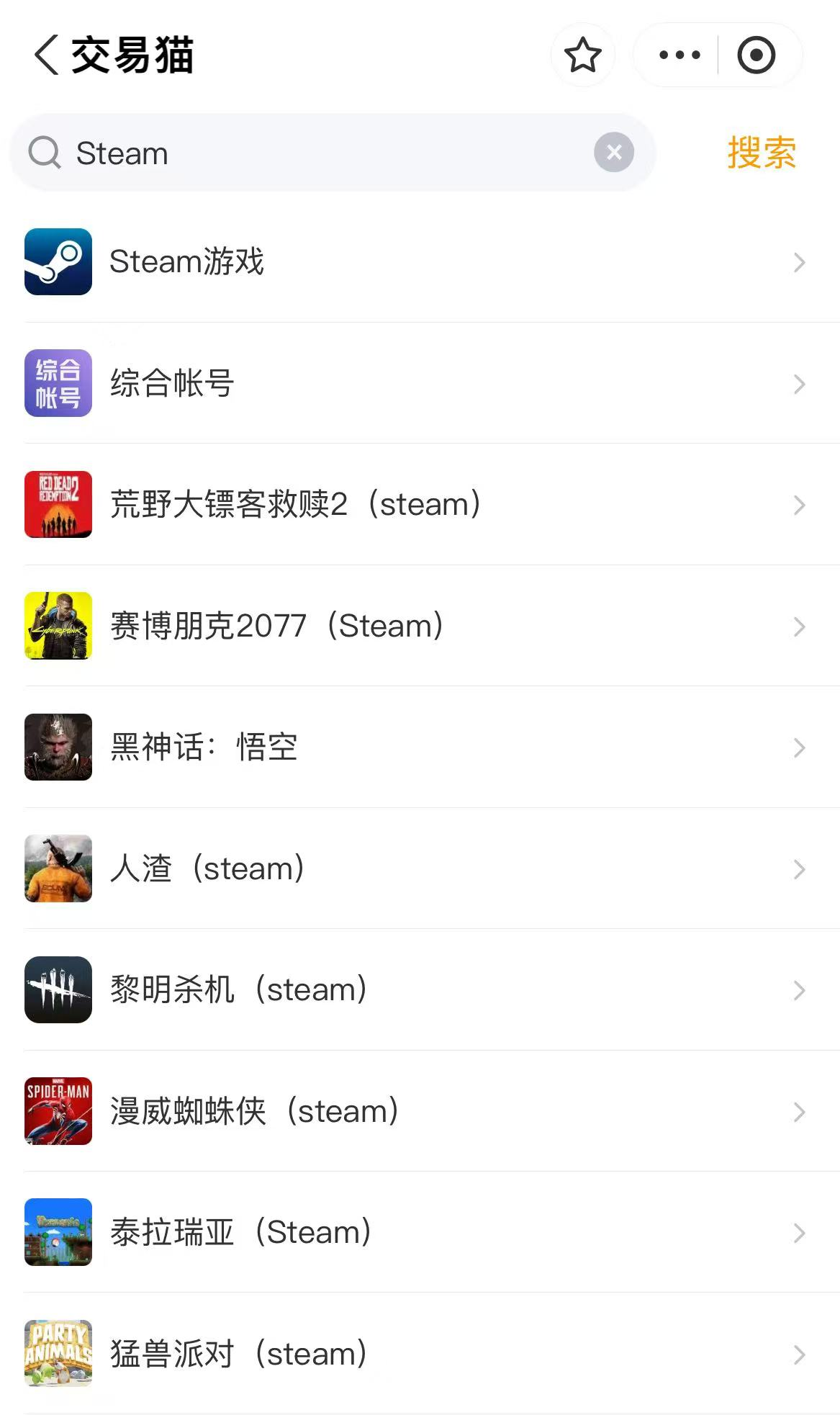840x1415 pixels.
Task: Close the mini program via the circle icon
Action: (756, 55)
